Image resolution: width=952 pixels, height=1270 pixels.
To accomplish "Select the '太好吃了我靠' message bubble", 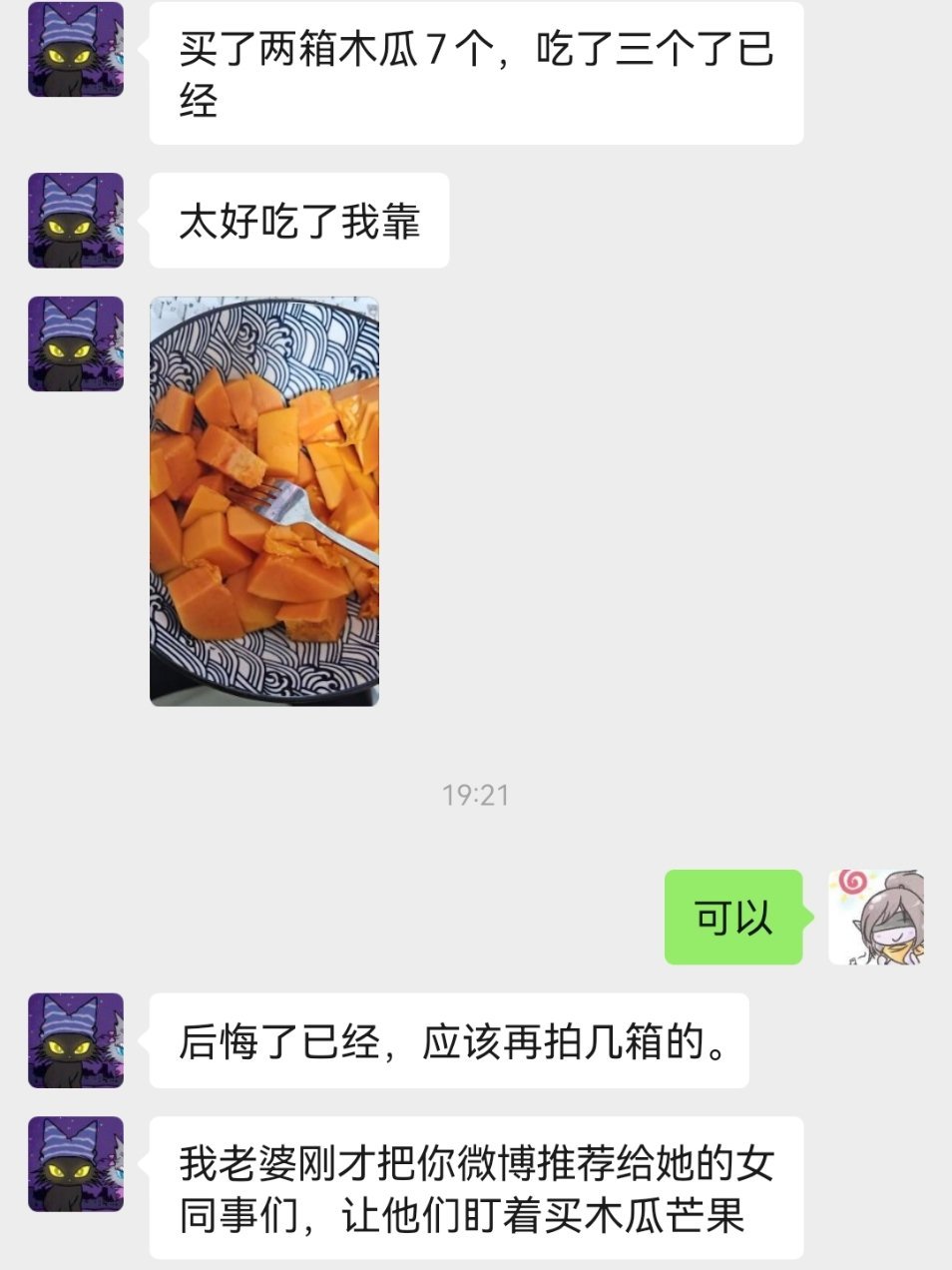I will pyautogui.click(x=299, y=220).
